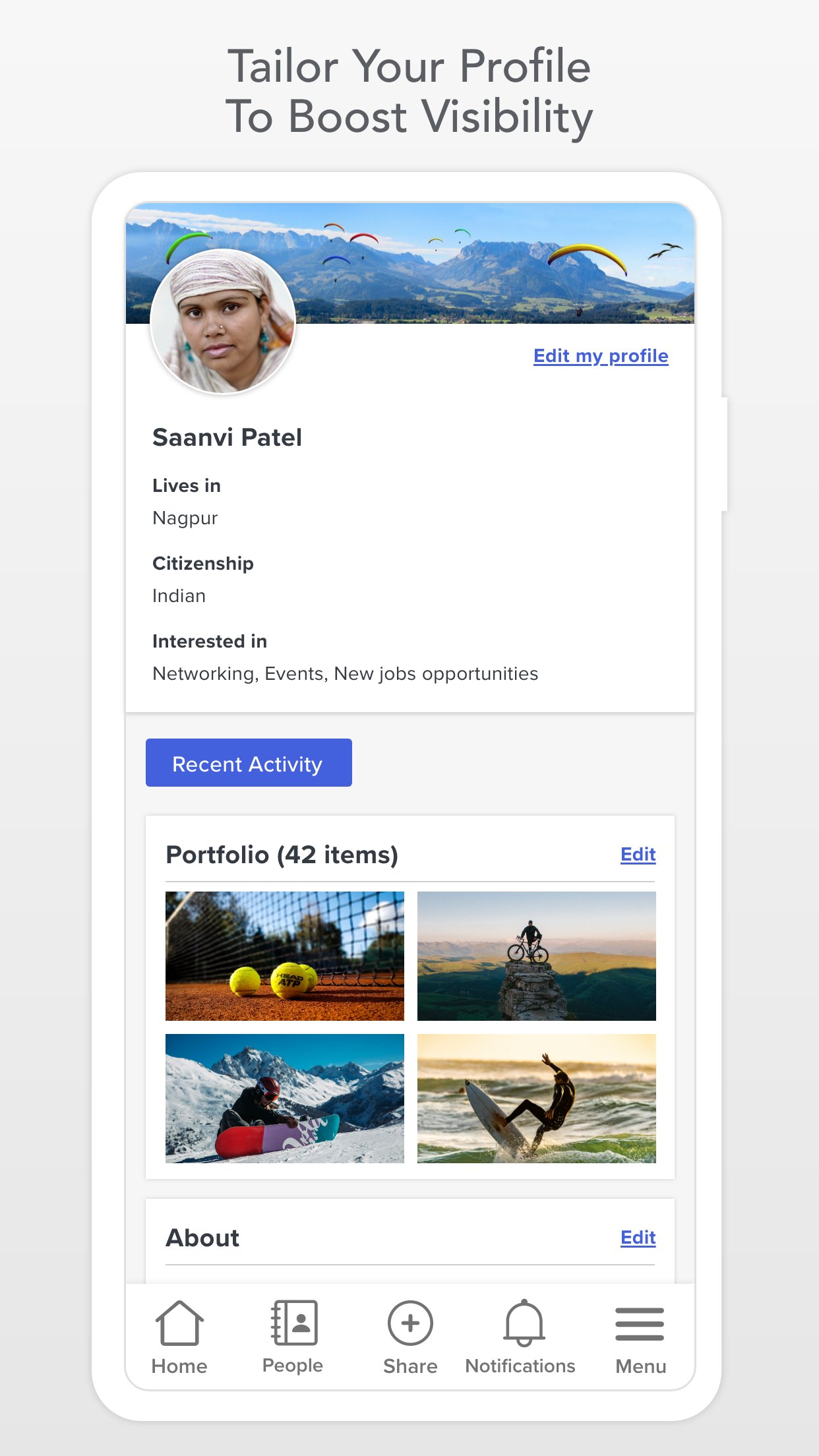Click Edit next to Portfolio
This screenshot has width=819, height=1456.
tap(637, 855)
